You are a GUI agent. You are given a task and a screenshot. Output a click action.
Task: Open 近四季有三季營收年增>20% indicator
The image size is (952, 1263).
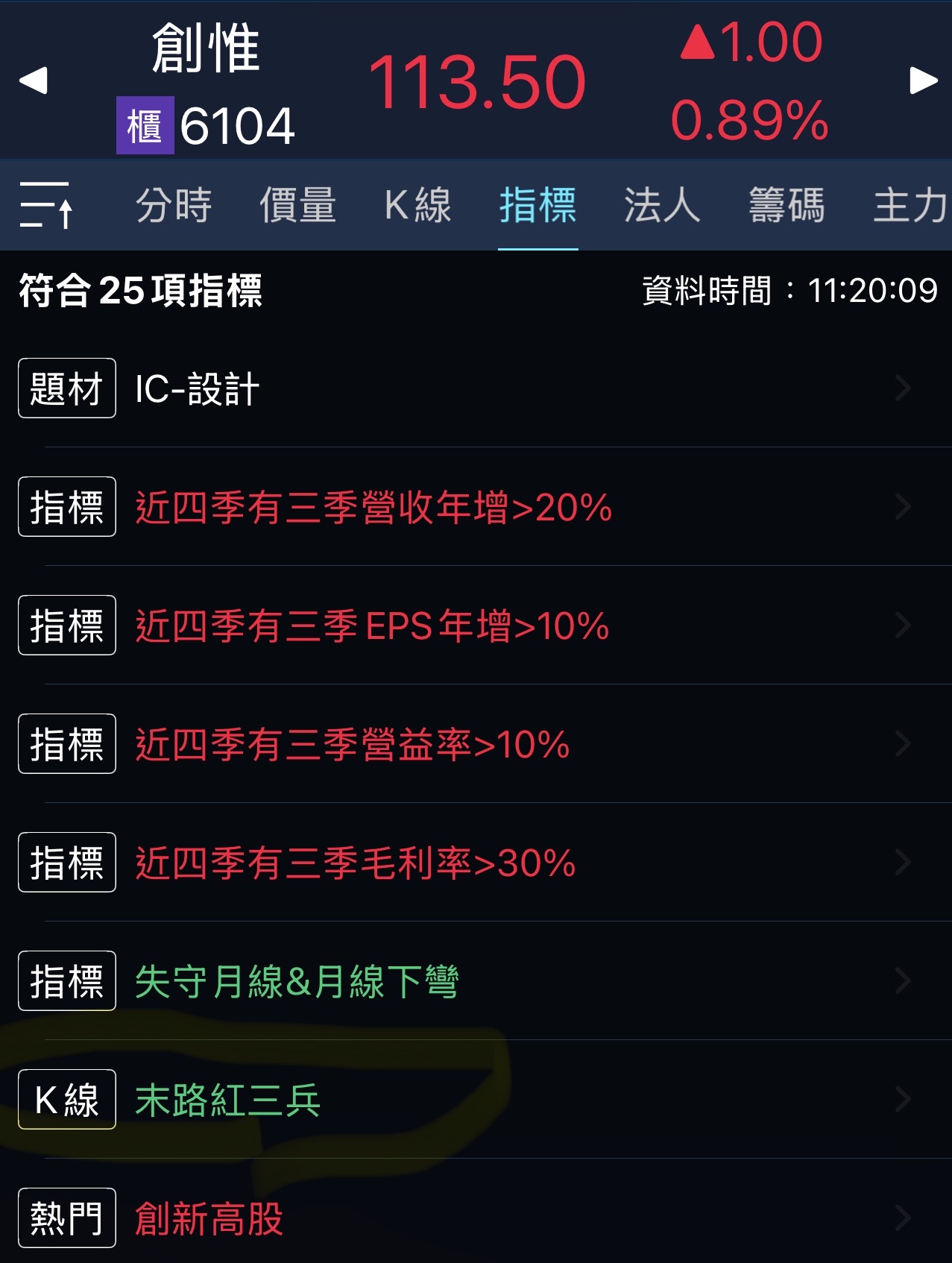[x=476, y=507]
